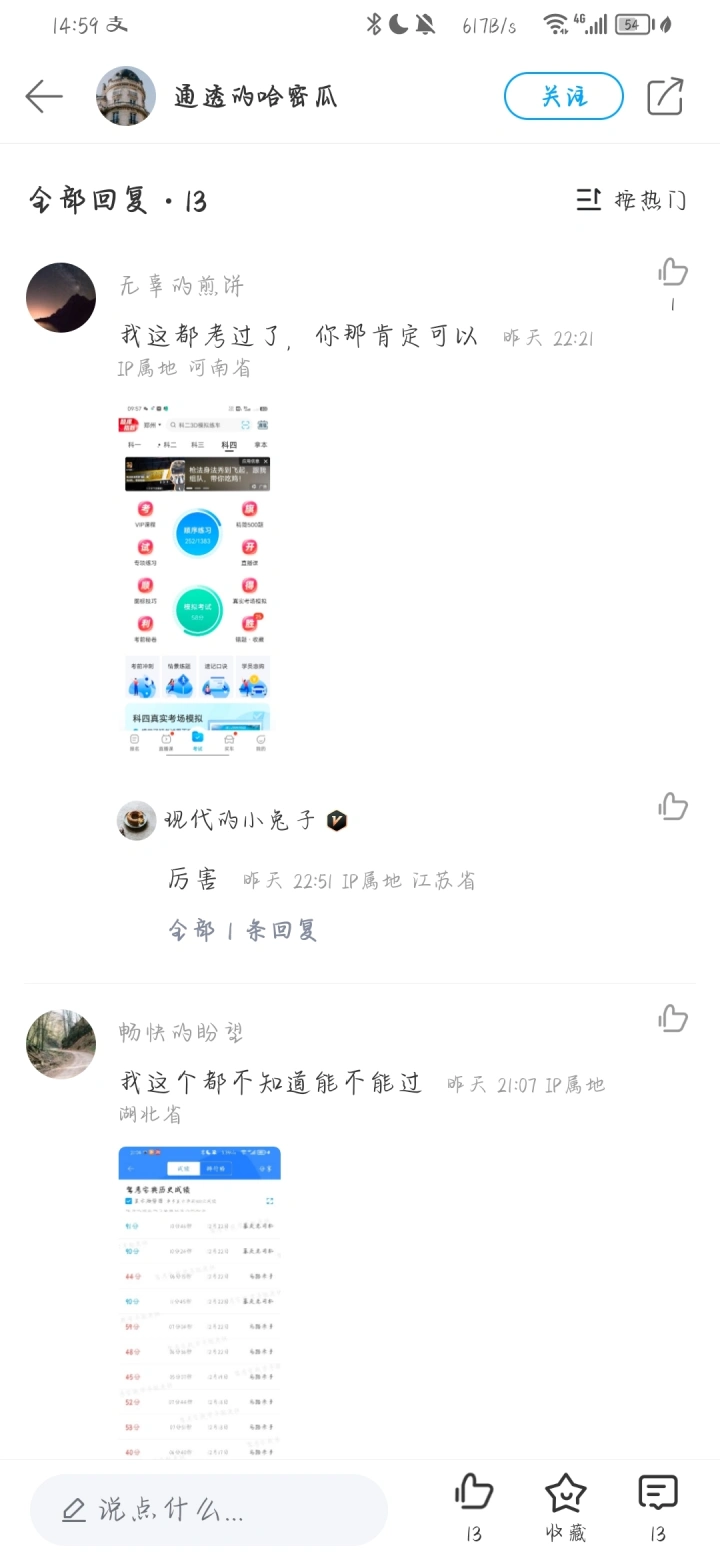Share this post

click(665, 96)
